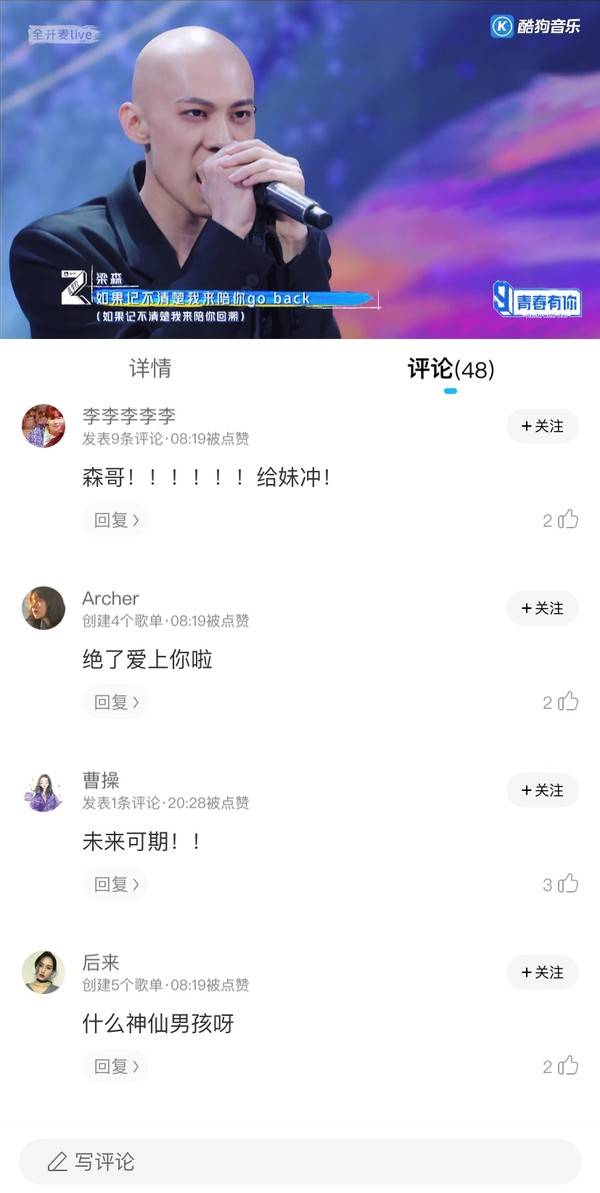Tap the video player
This screenshot has width=600, height=1193.
(300, 170)
